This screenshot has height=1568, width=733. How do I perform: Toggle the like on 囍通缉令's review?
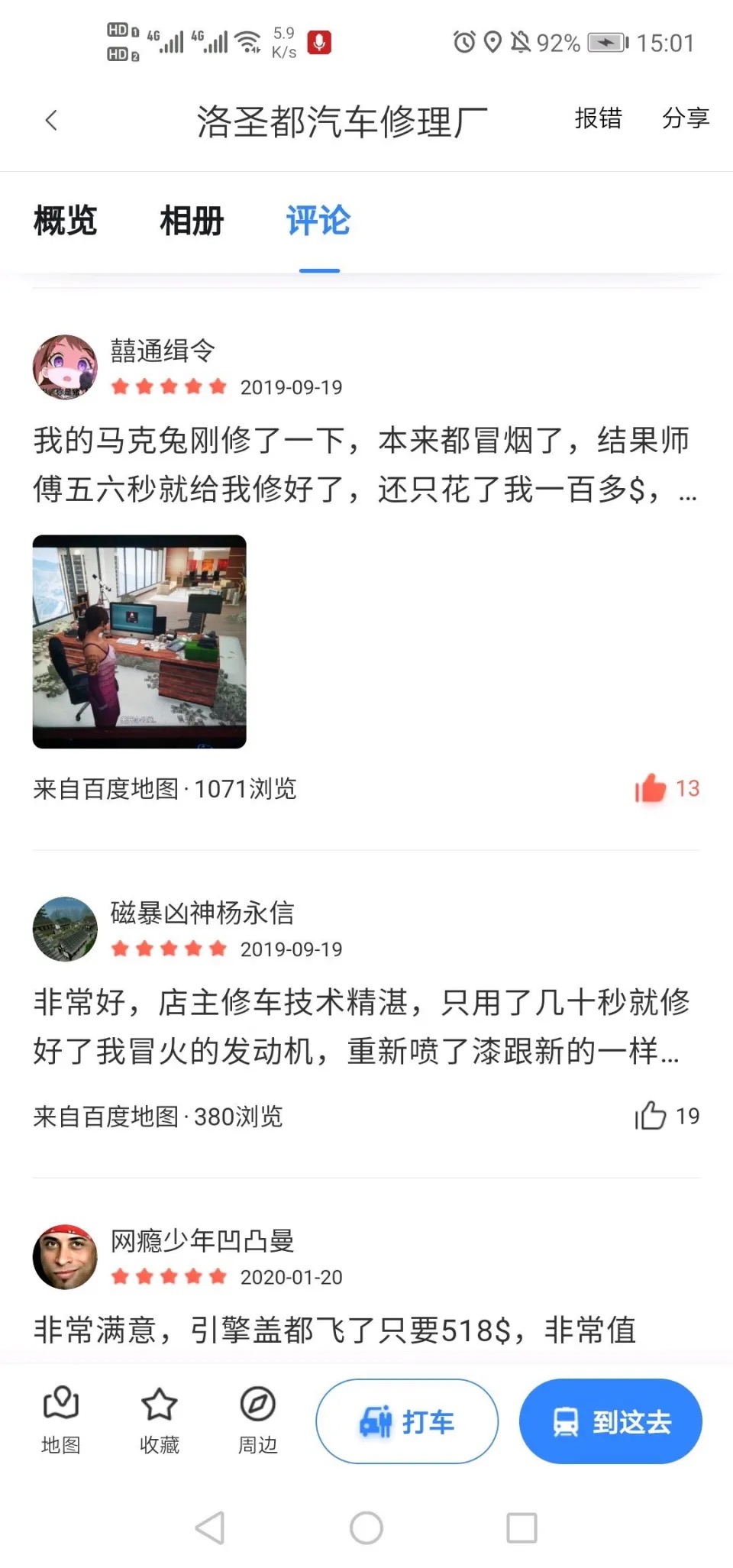651,788
